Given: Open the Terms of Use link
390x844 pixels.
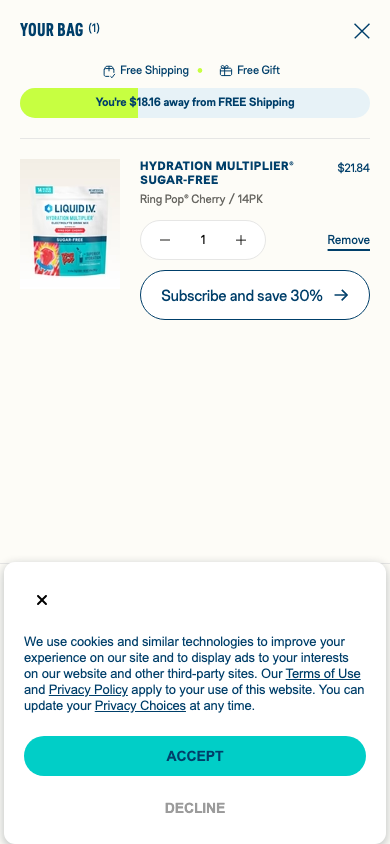Looking at the screenshot, I should (323, 674).
